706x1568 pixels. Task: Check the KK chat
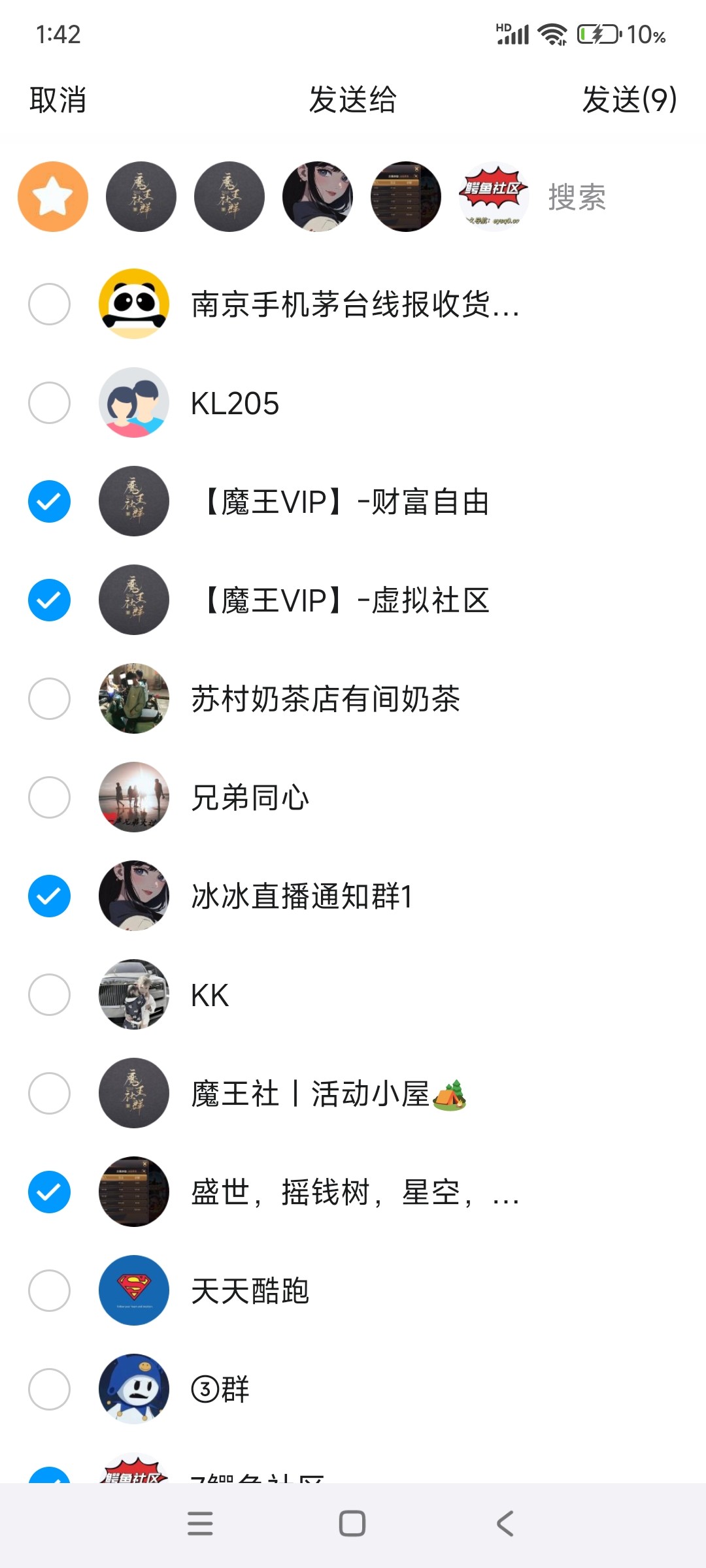50,995
